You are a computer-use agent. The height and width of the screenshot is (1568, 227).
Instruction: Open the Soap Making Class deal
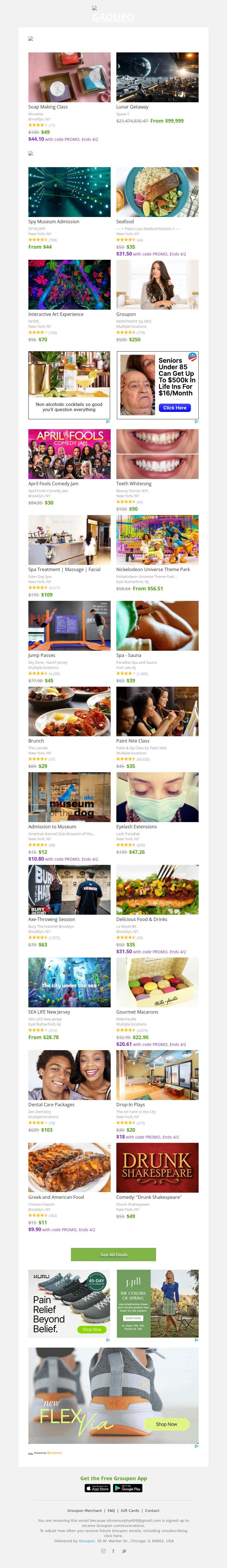click(x=69, y=77)
